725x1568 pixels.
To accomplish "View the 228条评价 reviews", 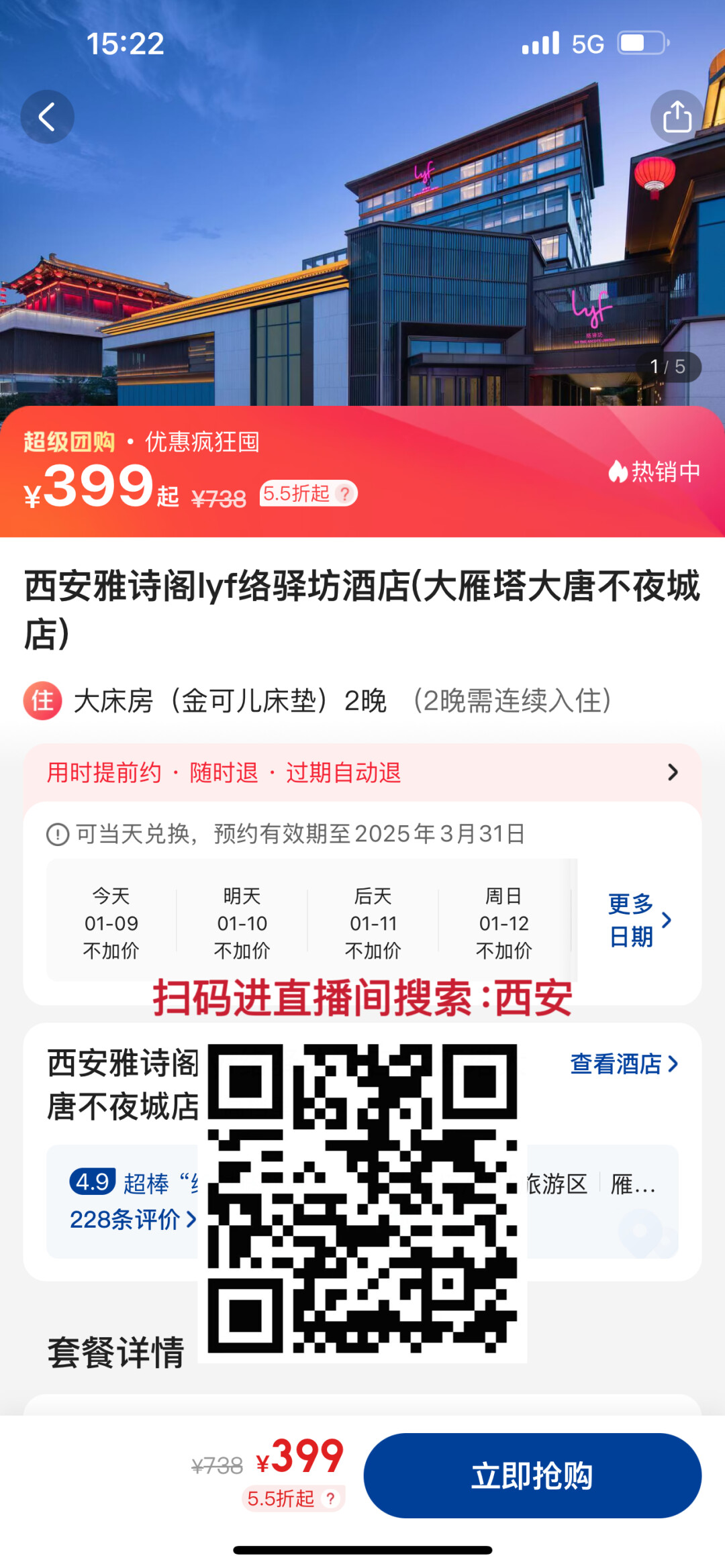I will [x=133, y=1219].
